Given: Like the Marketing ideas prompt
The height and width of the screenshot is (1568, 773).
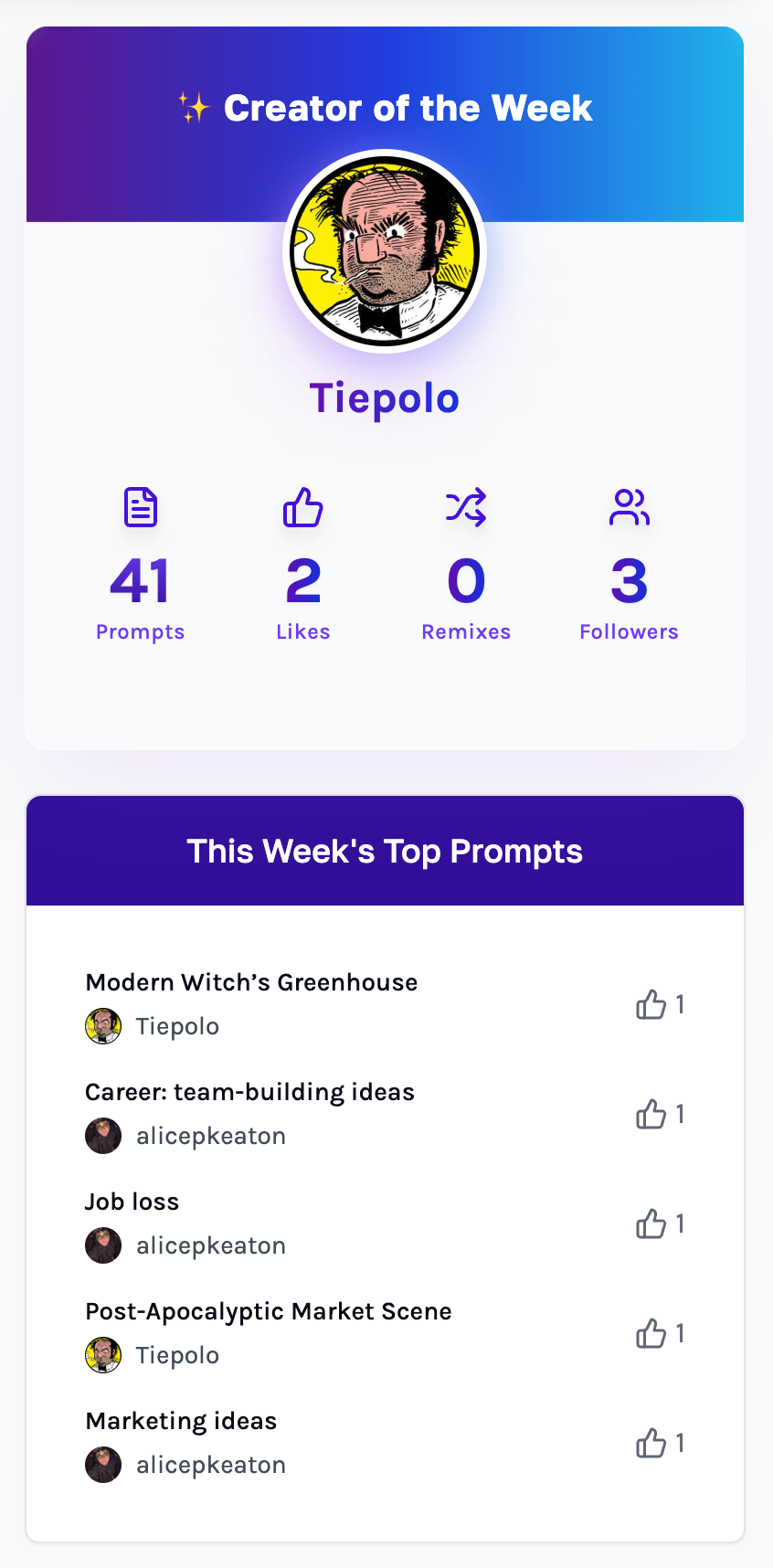Looking at the screenshot, I should click(651, 1443).
